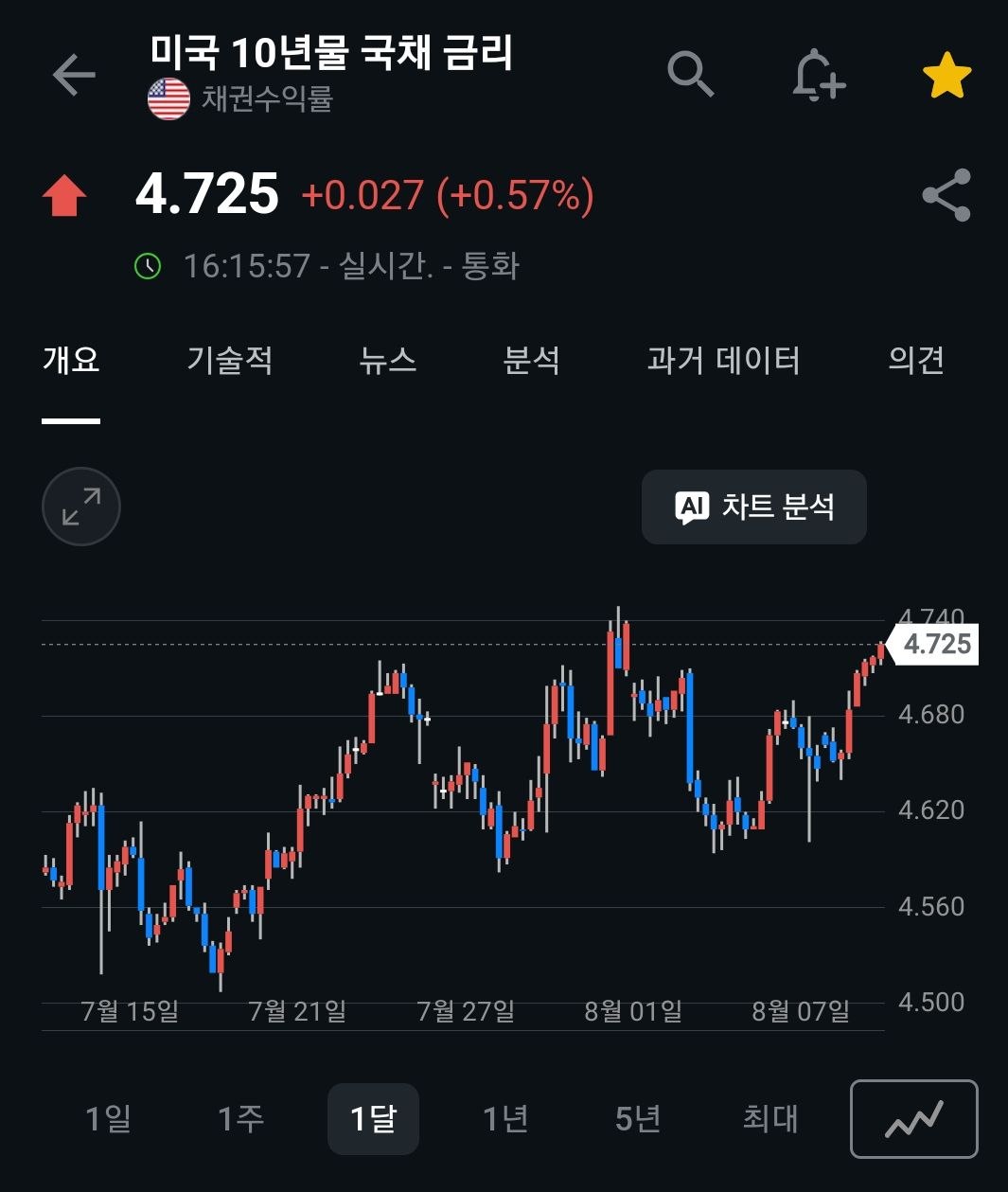Open the AI 차트 분석 button

754,507
